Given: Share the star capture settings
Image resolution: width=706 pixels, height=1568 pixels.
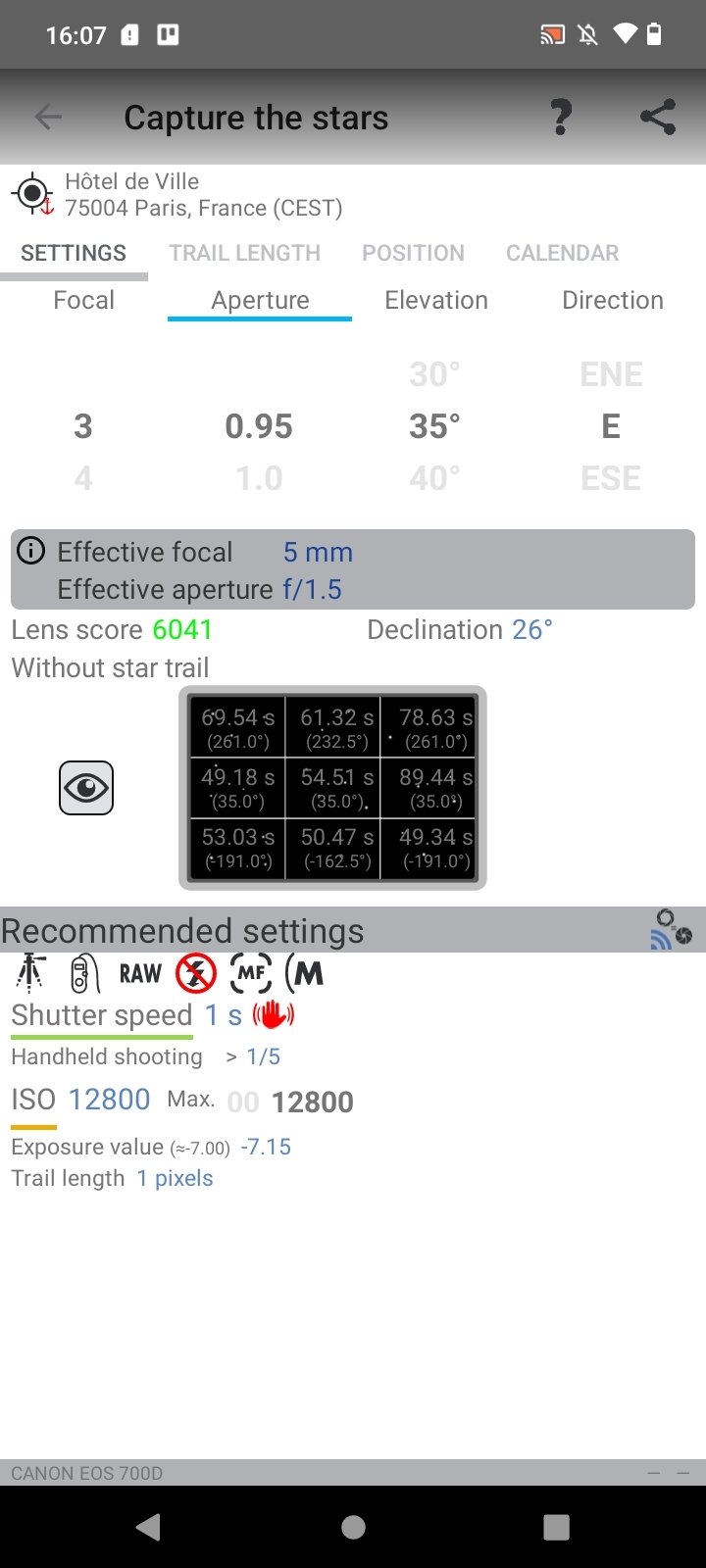Looking at the screenshot, I should [658, 118].
